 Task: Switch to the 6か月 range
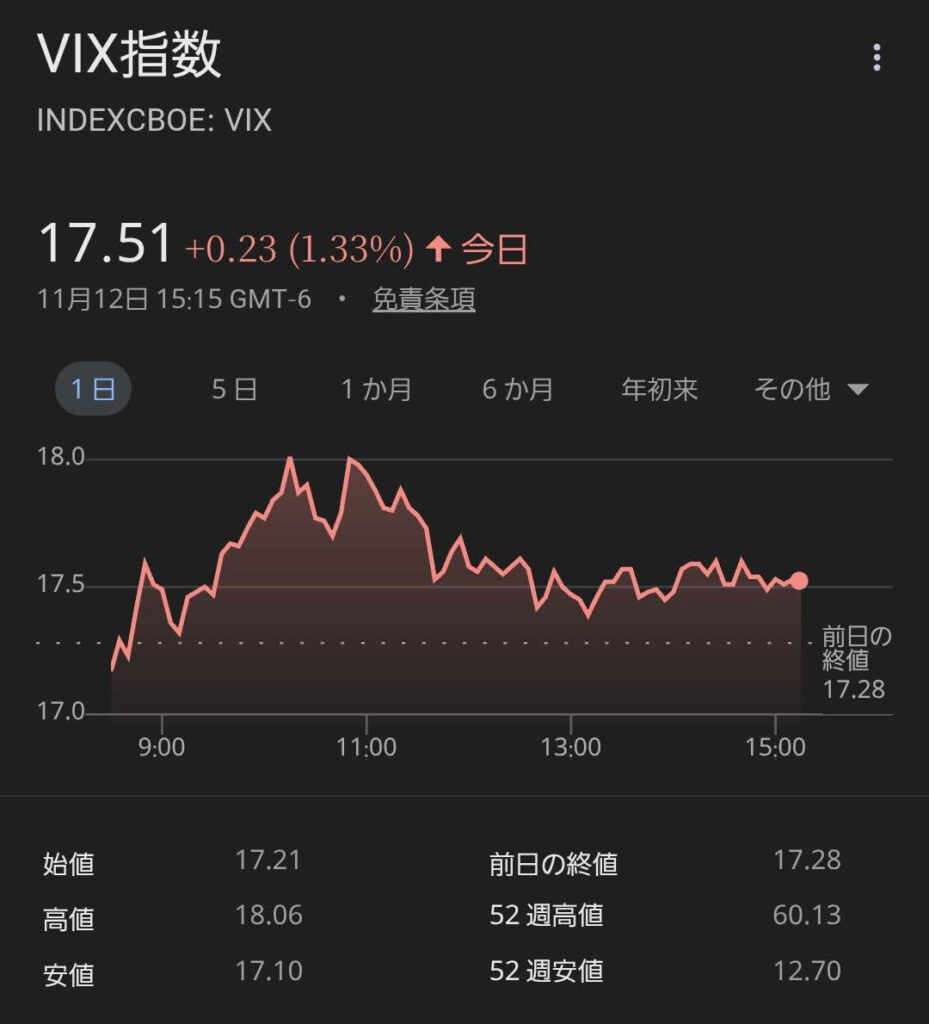point(517,389)
